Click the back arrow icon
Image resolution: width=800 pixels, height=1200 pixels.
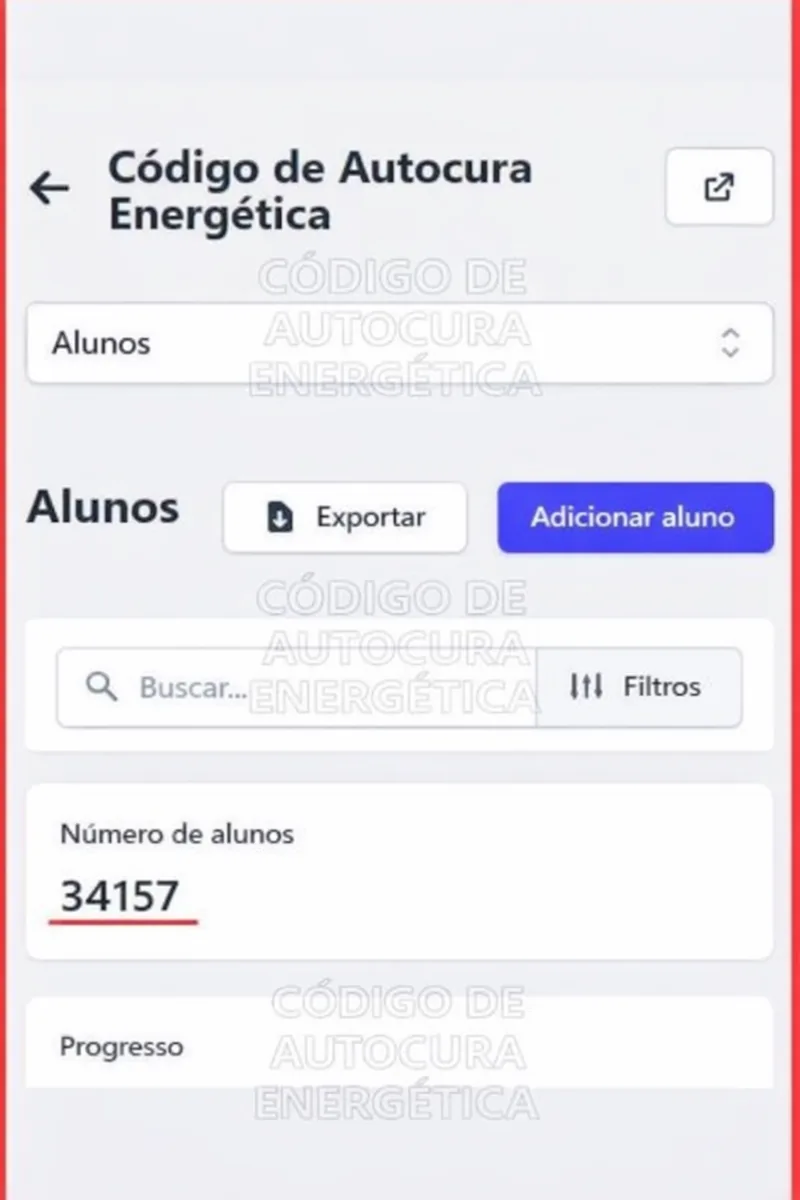[x=47, y=188]
